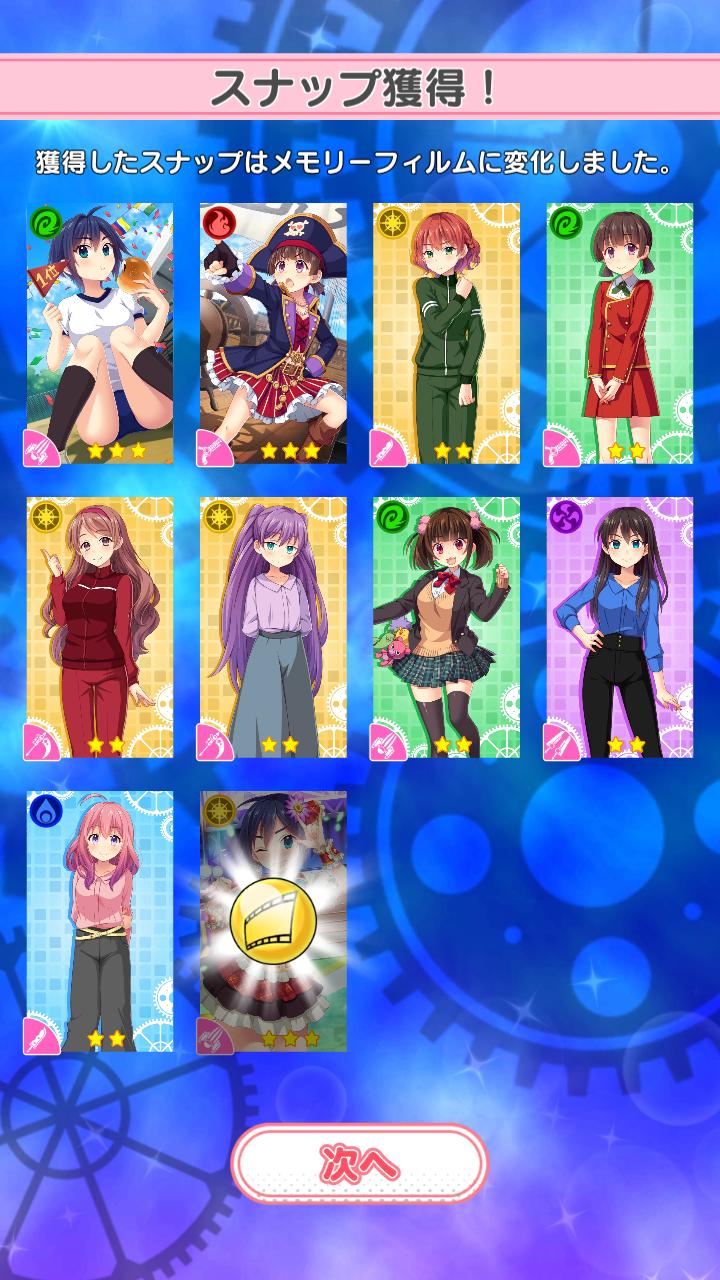The height and width of the screenshot is (1280, 720).
Task: View the purple ponytail girl card
Action: pos(273,628)
